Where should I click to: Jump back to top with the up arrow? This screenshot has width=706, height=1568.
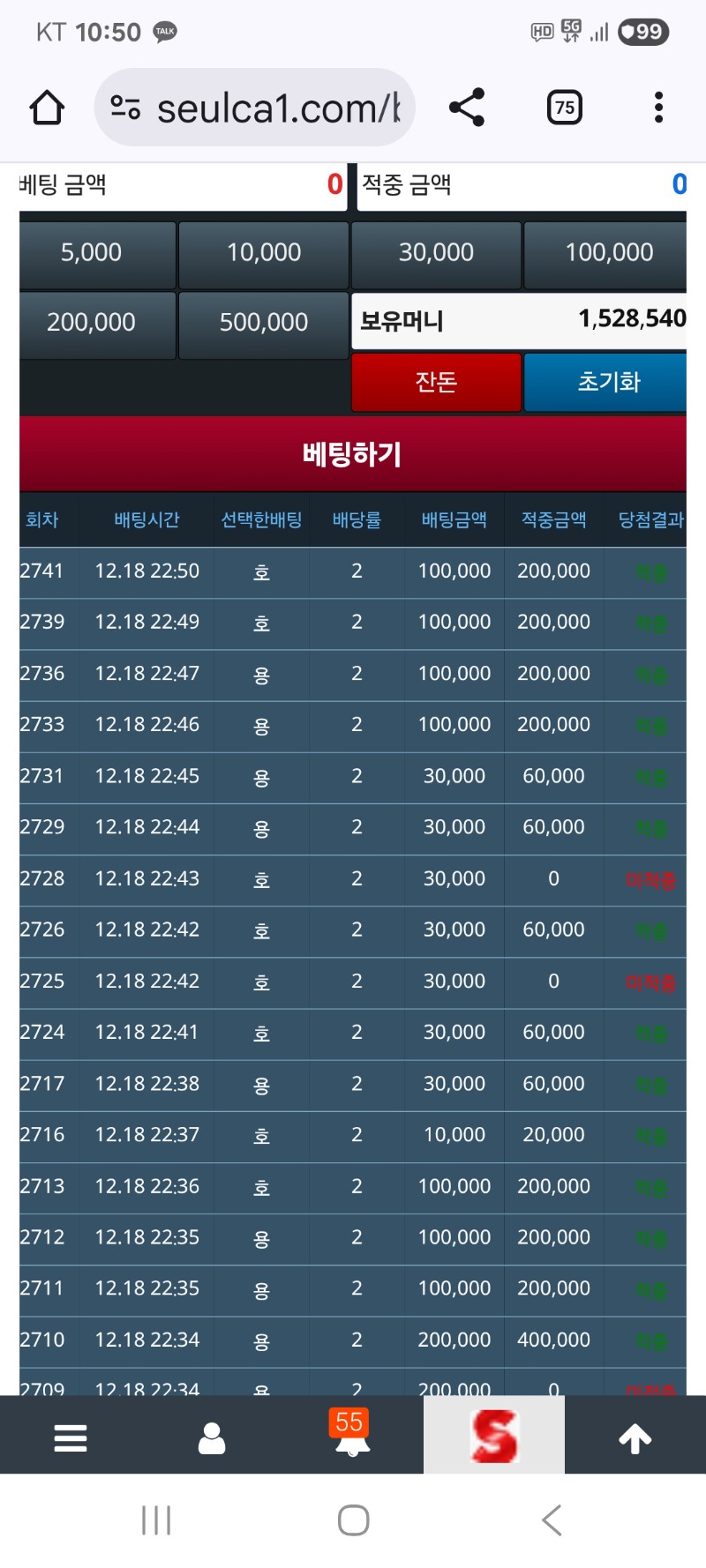(635, 1438)
